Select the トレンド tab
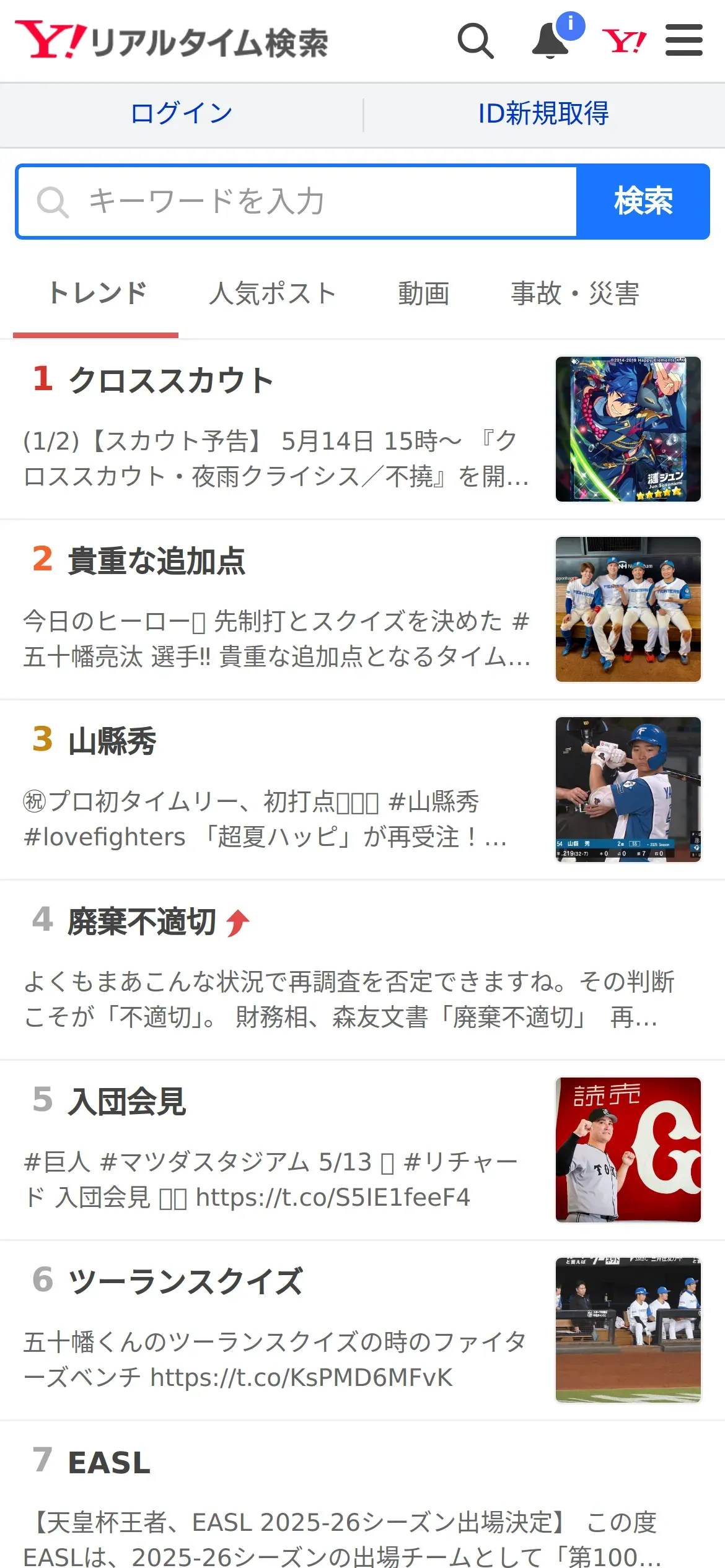 click(97, 294)
